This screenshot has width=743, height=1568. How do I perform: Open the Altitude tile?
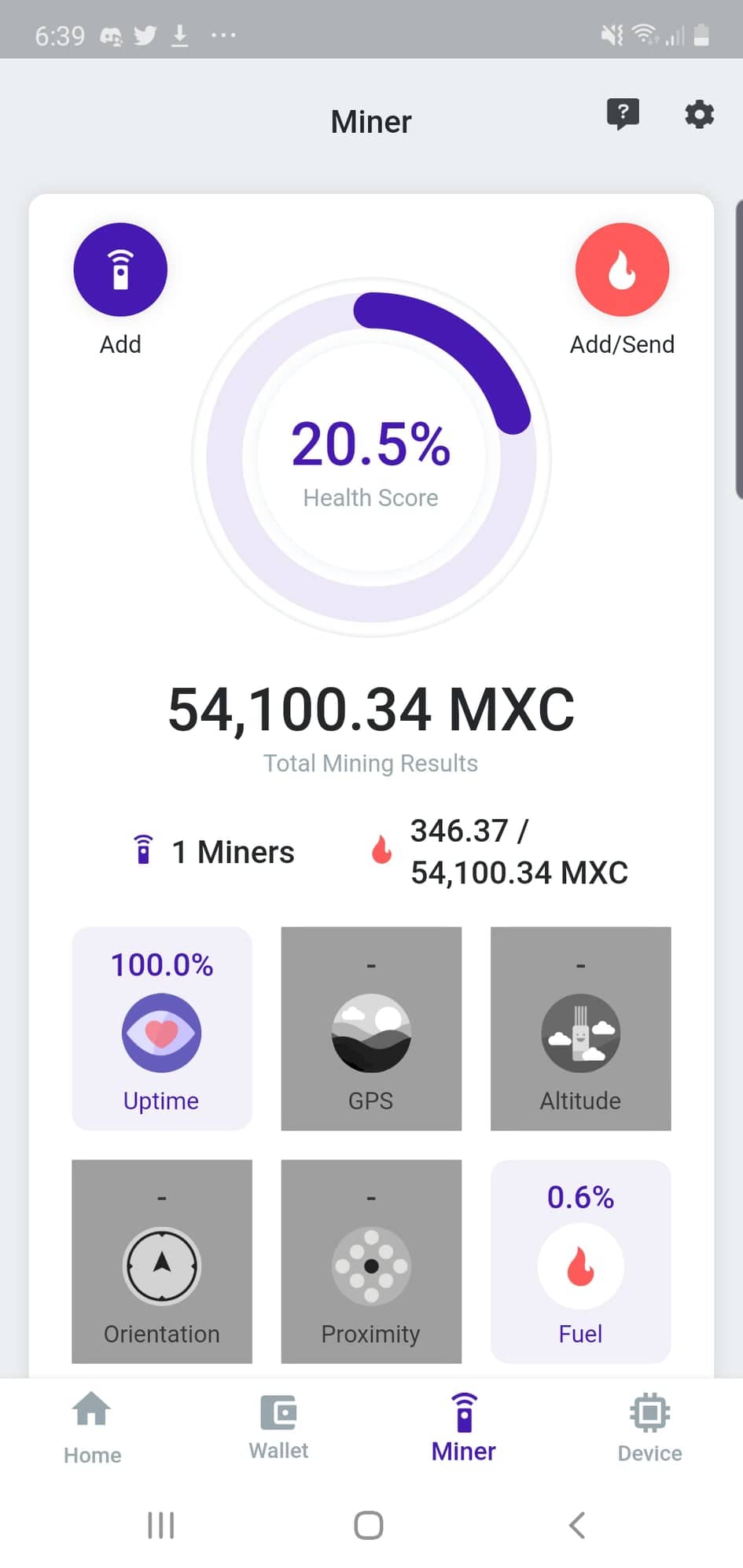580,1028
